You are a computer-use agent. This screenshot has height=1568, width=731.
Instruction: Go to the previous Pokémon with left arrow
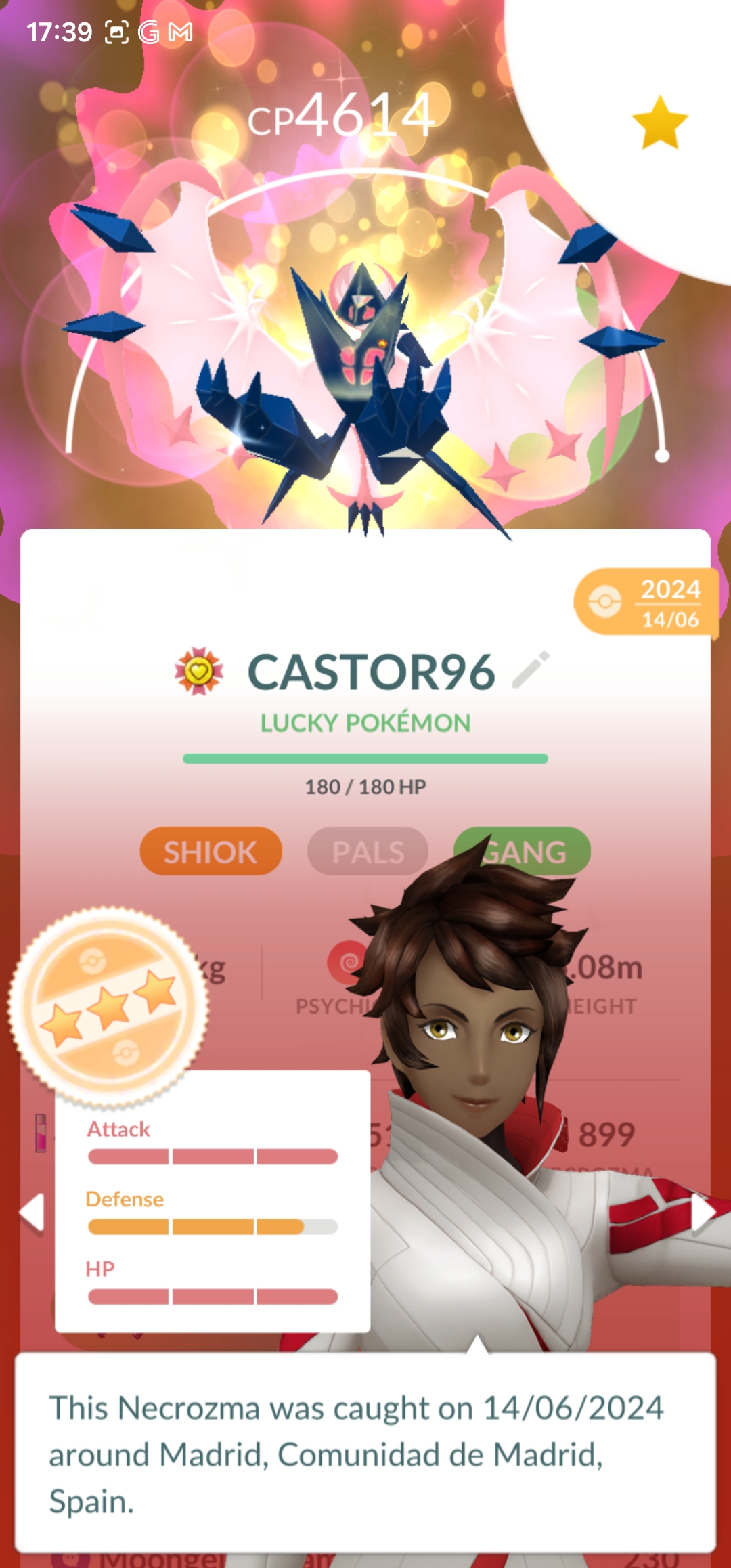(x=32, y=1212)
